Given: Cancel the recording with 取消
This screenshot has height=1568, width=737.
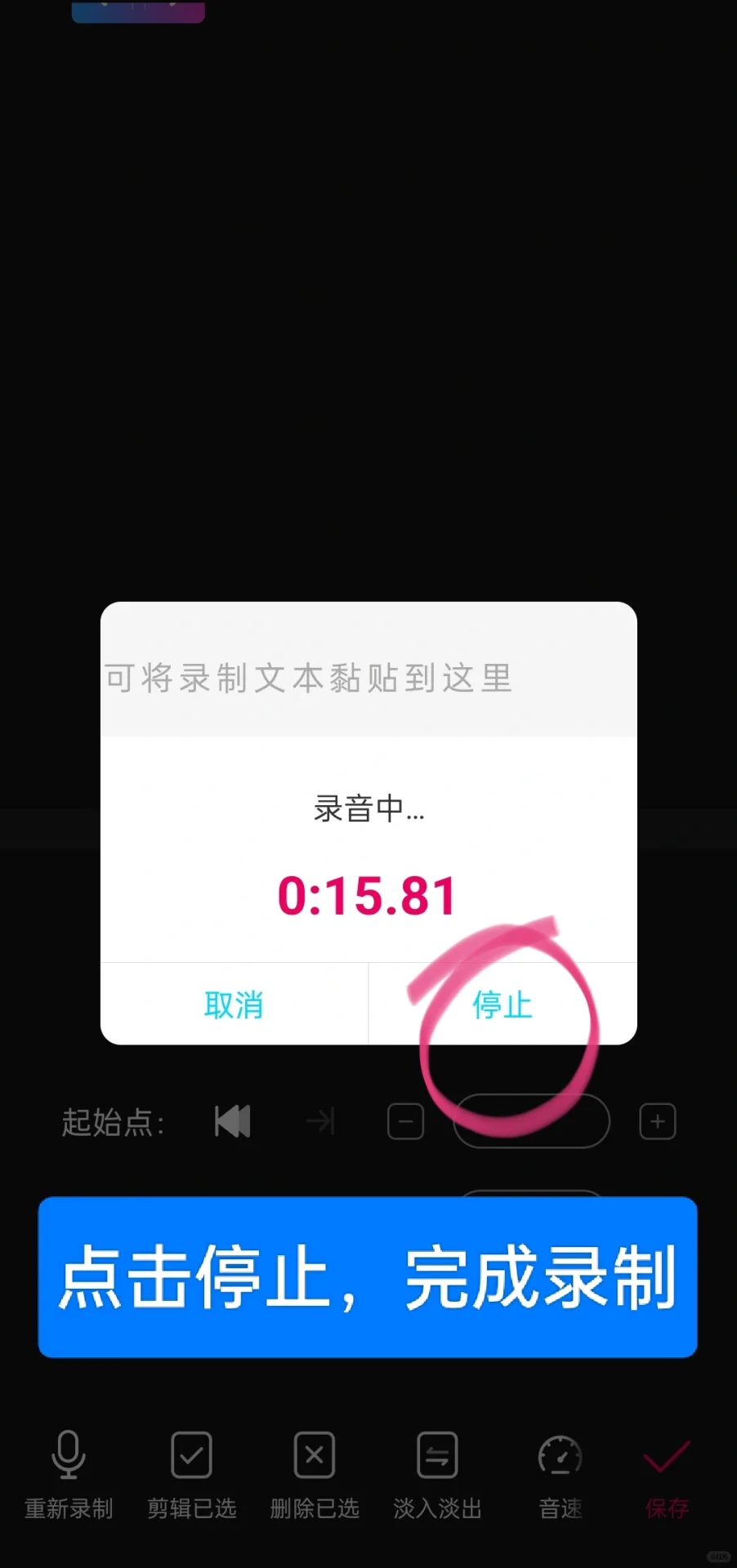Looking at the screenshot, I should (x=234, y=1004).
